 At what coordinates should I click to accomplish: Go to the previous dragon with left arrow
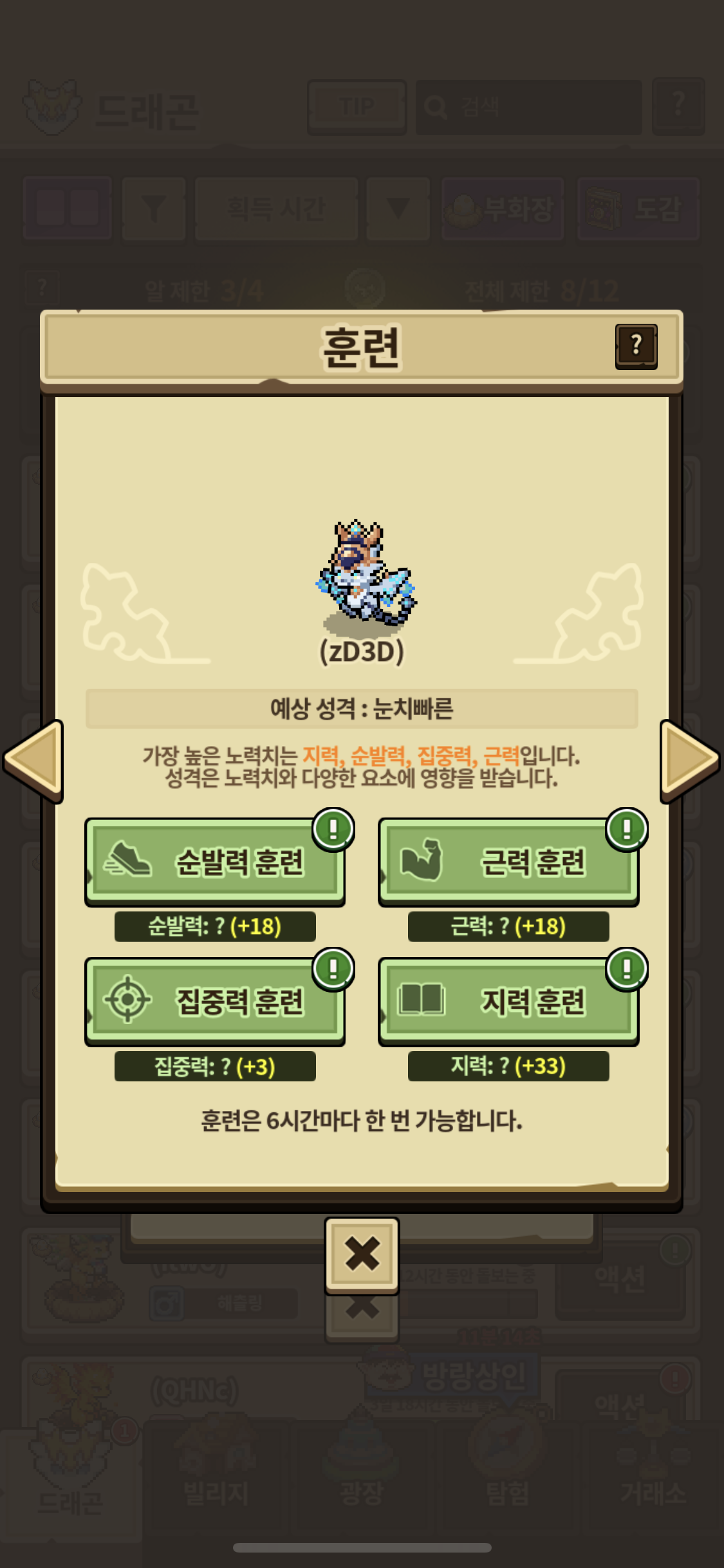pyautogui.click(x=34, y=760)
